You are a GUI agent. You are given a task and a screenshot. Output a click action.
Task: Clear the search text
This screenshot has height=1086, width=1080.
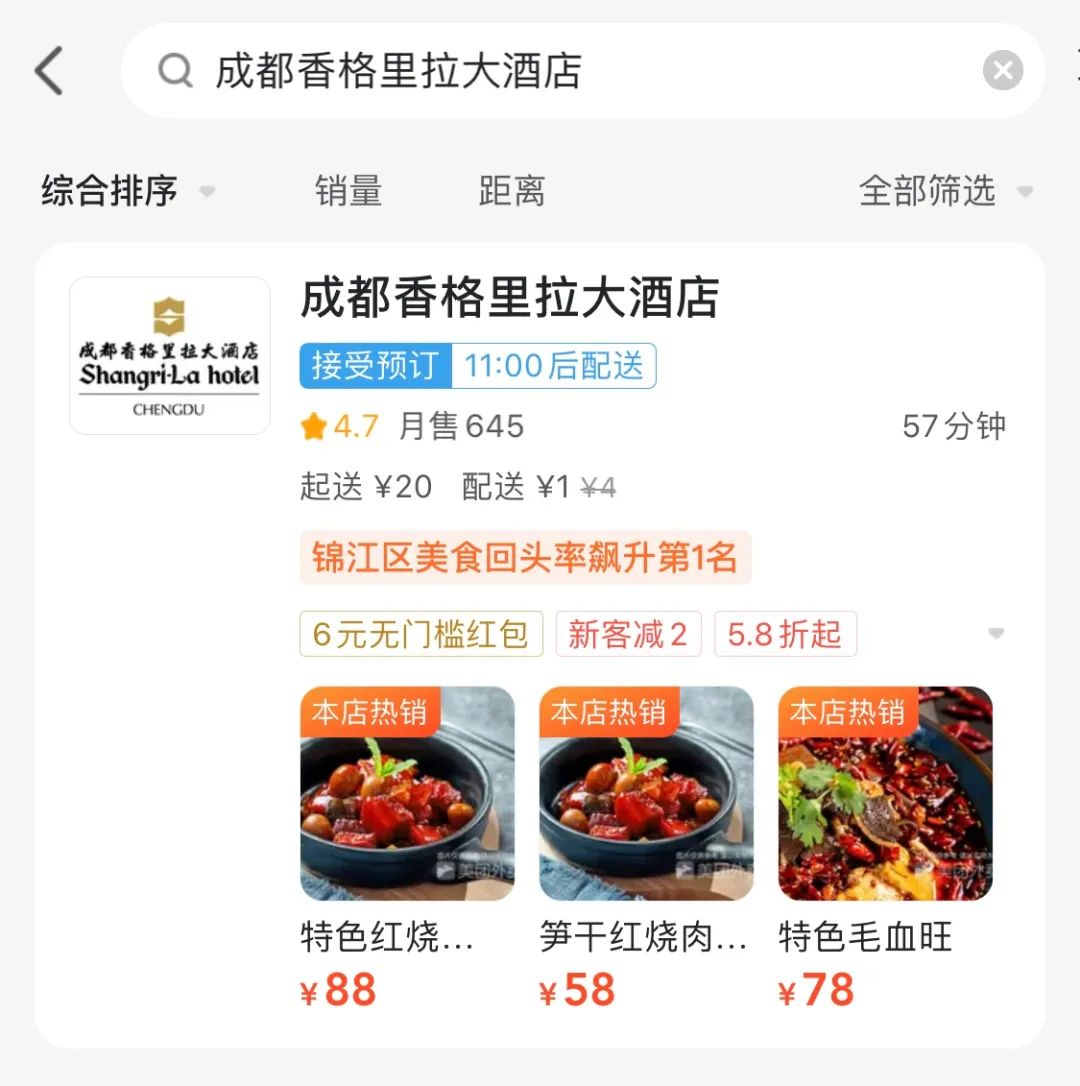(1002, 71)
